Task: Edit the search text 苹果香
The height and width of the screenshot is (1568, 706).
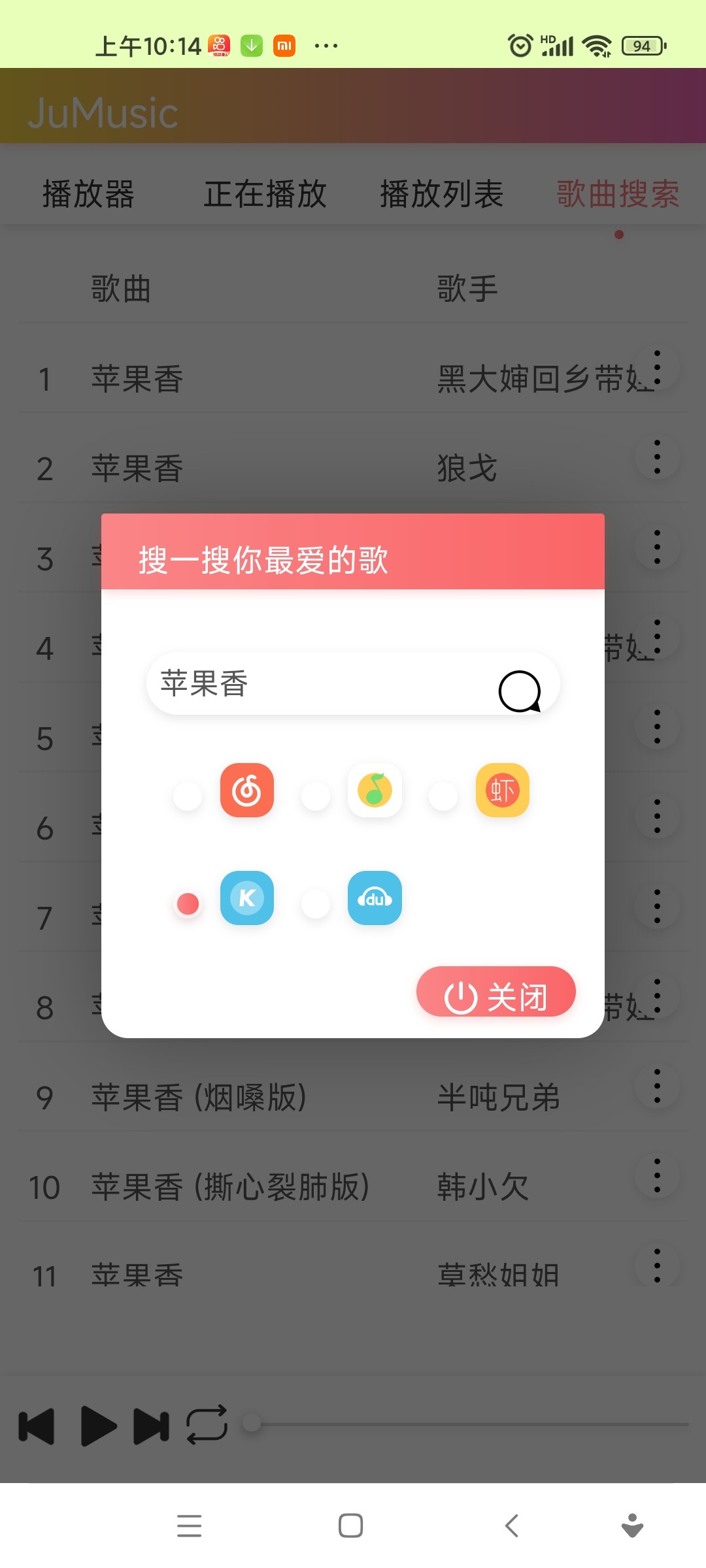Action: (314, 684)
